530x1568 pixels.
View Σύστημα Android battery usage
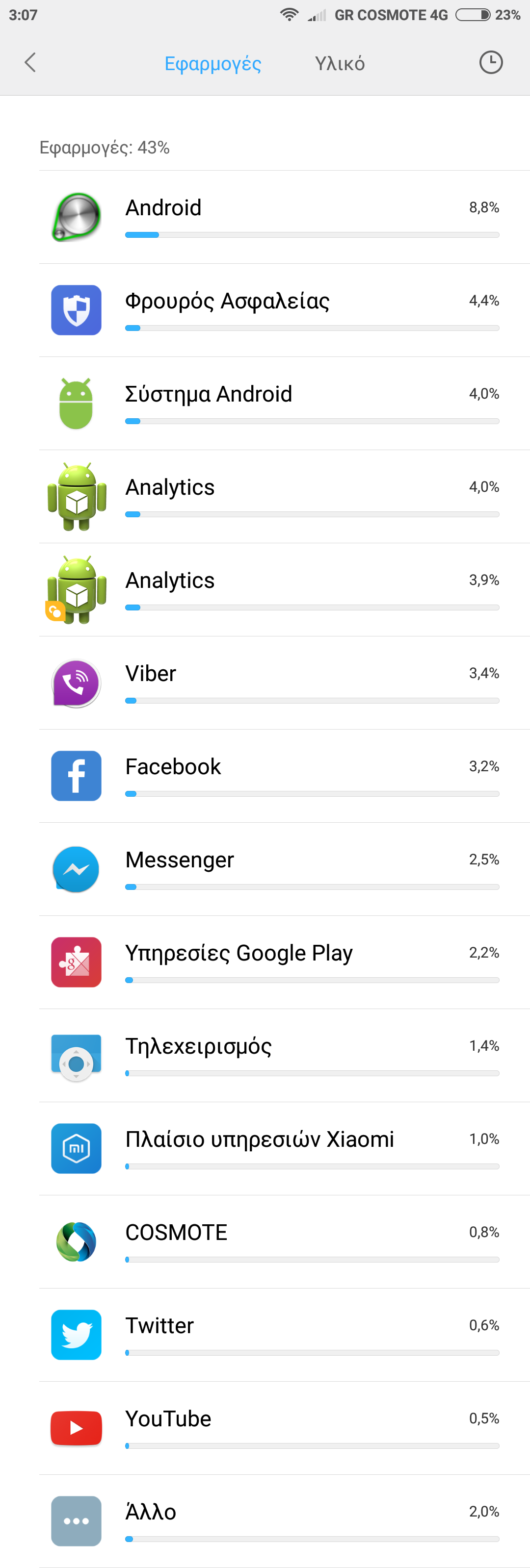[x=284, y=403]
